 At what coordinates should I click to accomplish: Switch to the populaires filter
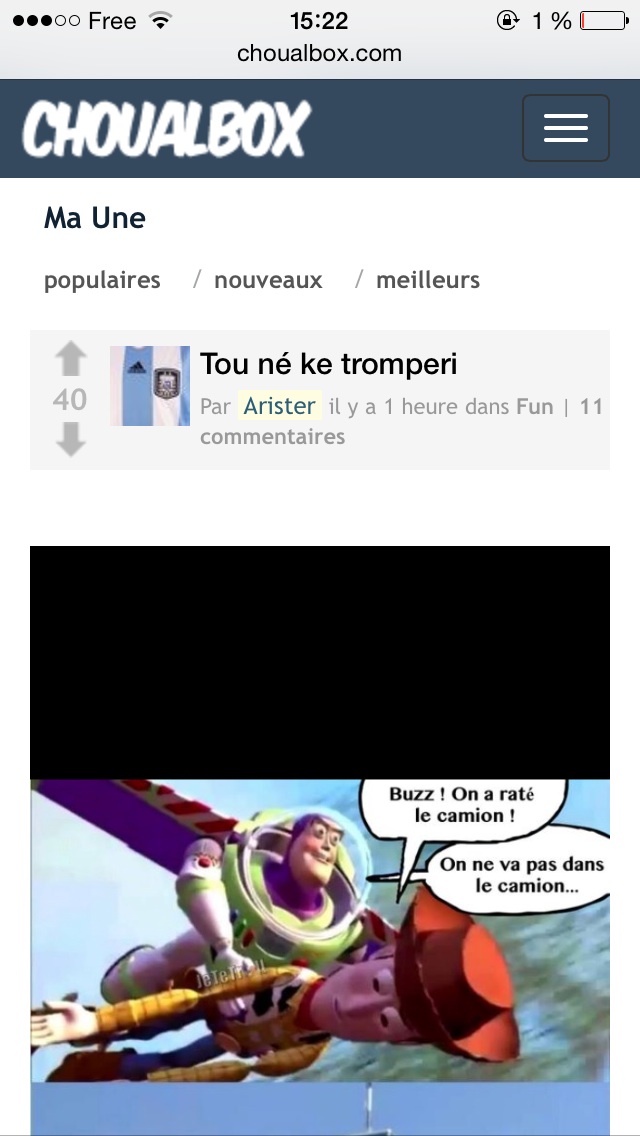(x=102, y=280)
